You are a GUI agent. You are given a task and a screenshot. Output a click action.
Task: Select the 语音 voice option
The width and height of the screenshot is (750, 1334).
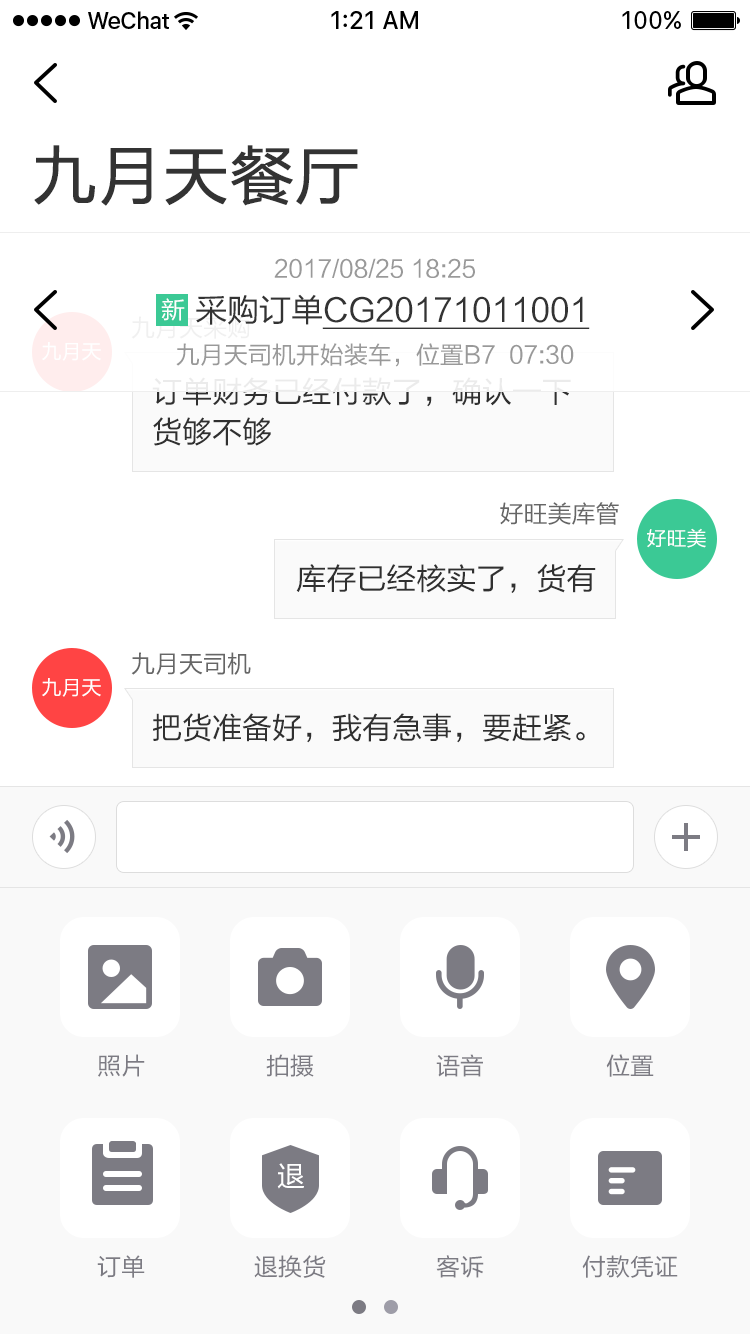[x=460, y=977]
